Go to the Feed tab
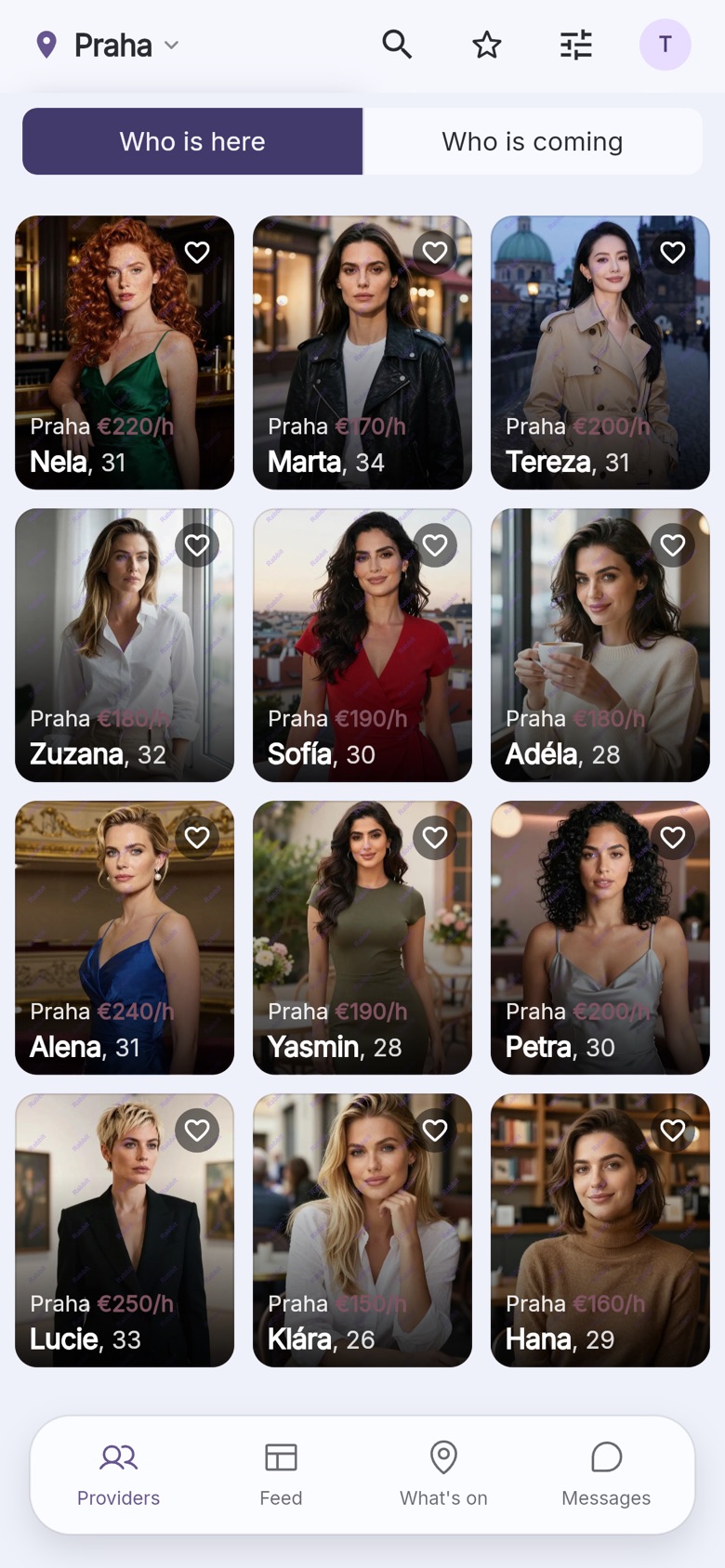The image size is (725, 1568). click(x=281, y=1475)
